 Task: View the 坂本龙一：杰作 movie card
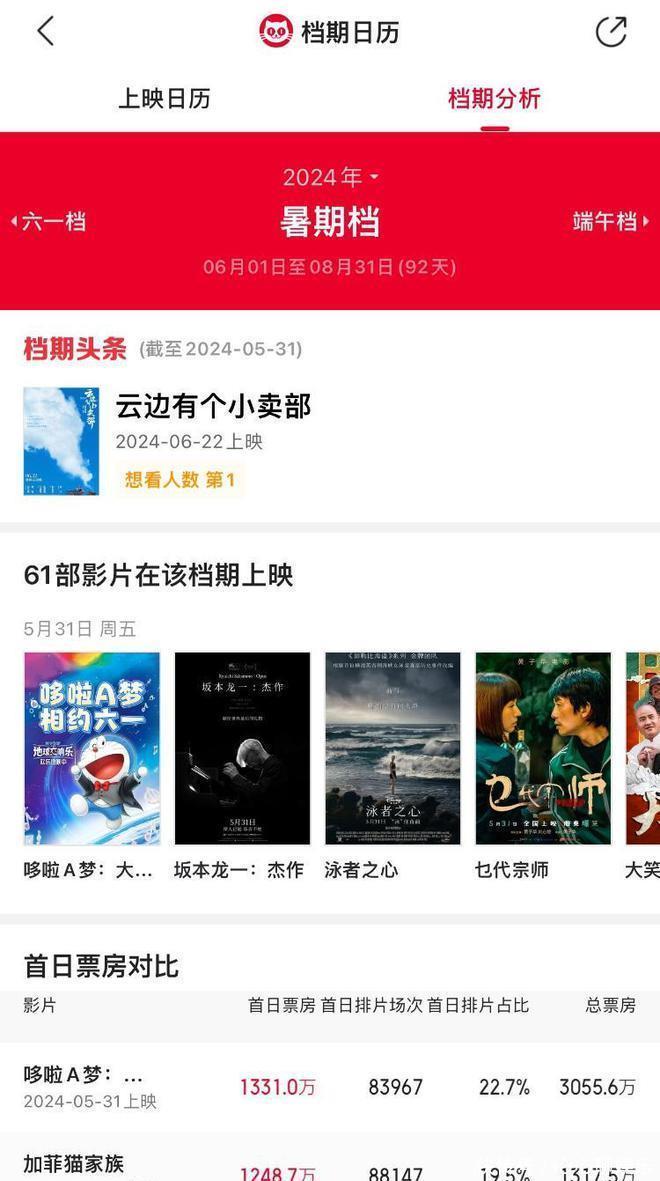pos(242,749)
